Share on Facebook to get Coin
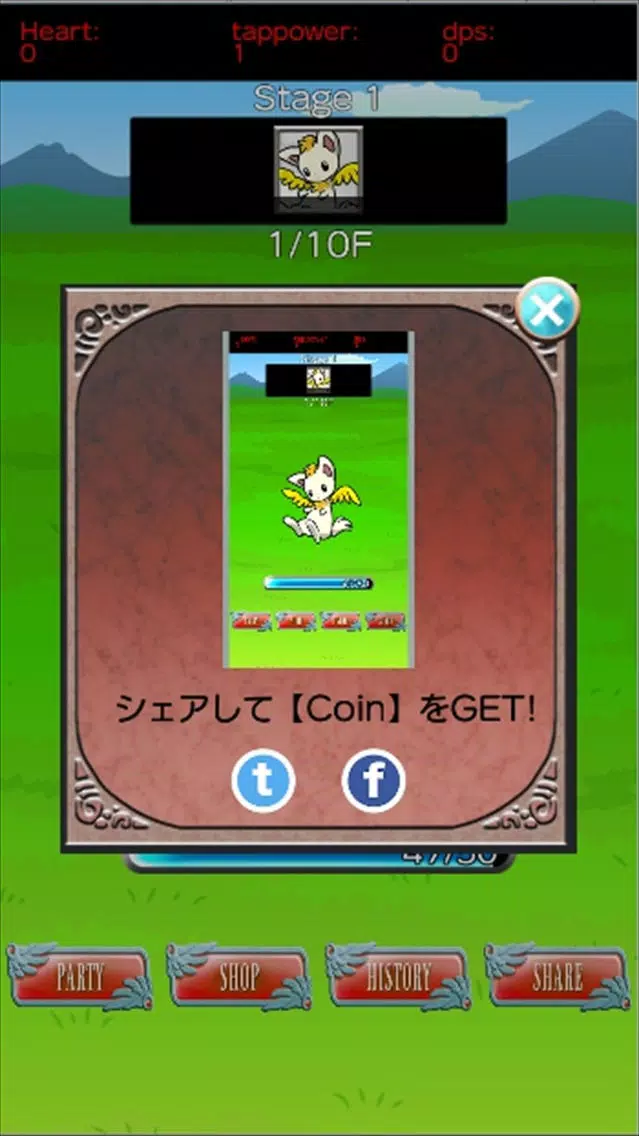 (x=373, y=781)
